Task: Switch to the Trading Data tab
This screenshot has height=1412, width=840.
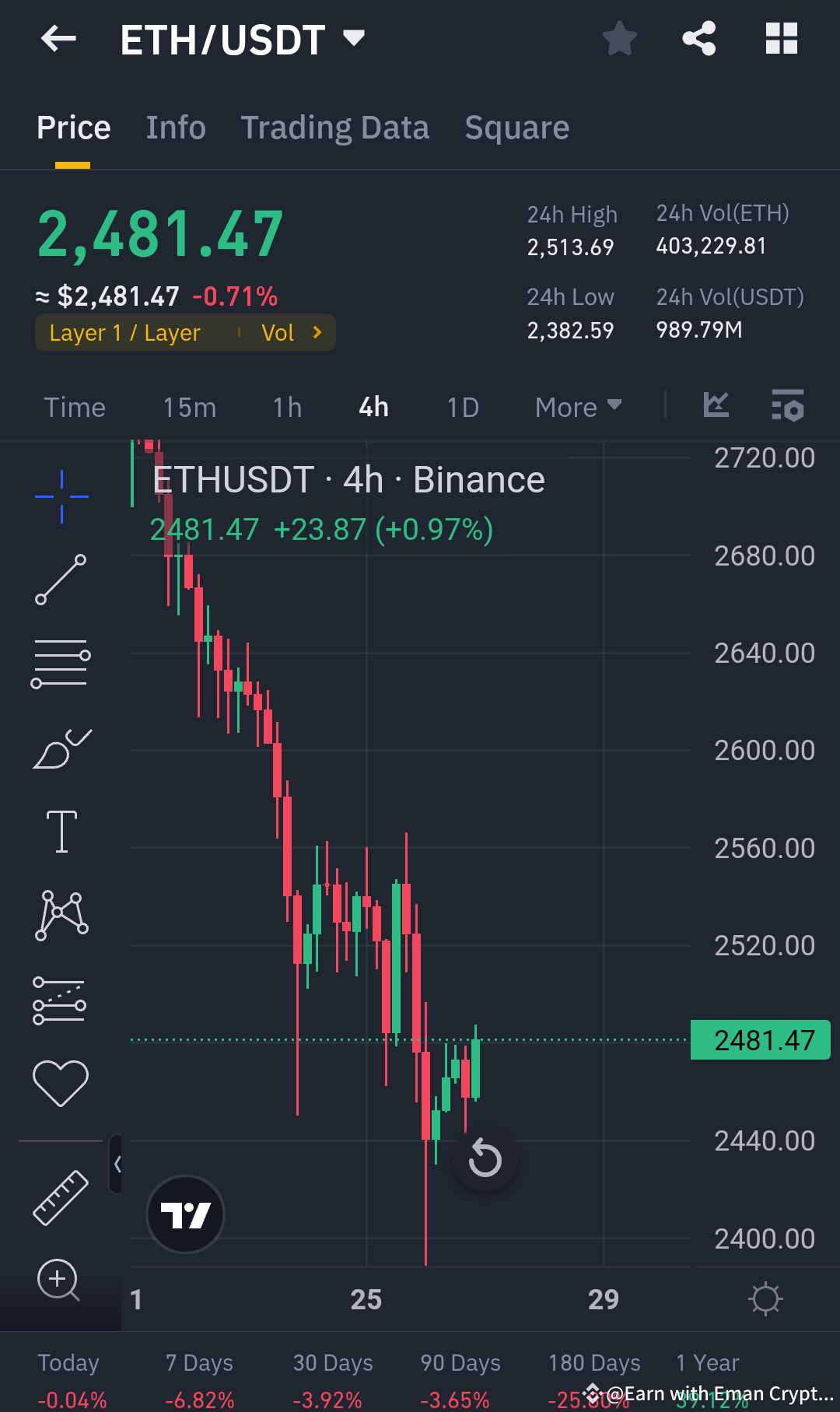Action: [335, 127]
